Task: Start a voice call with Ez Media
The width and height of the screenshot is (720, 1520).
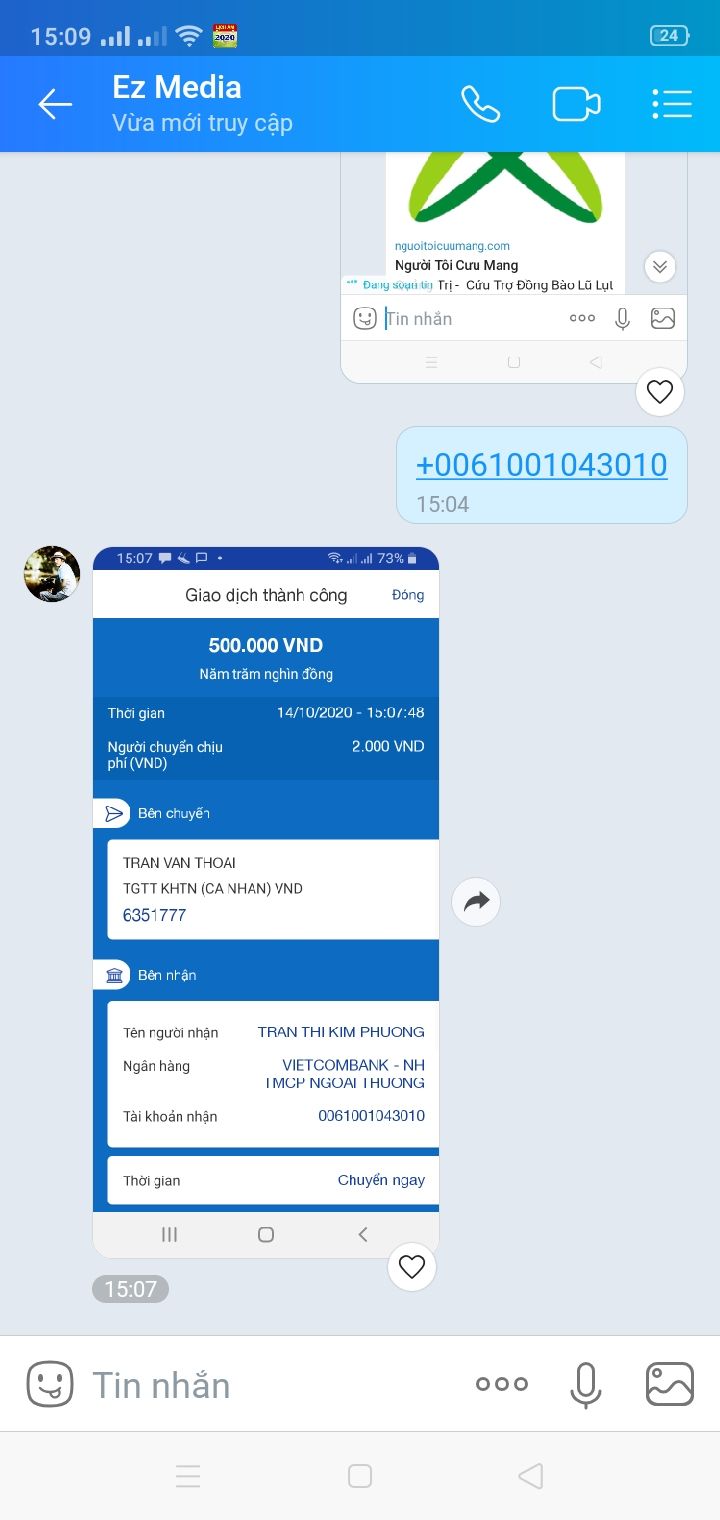Action: click(480, 104)
